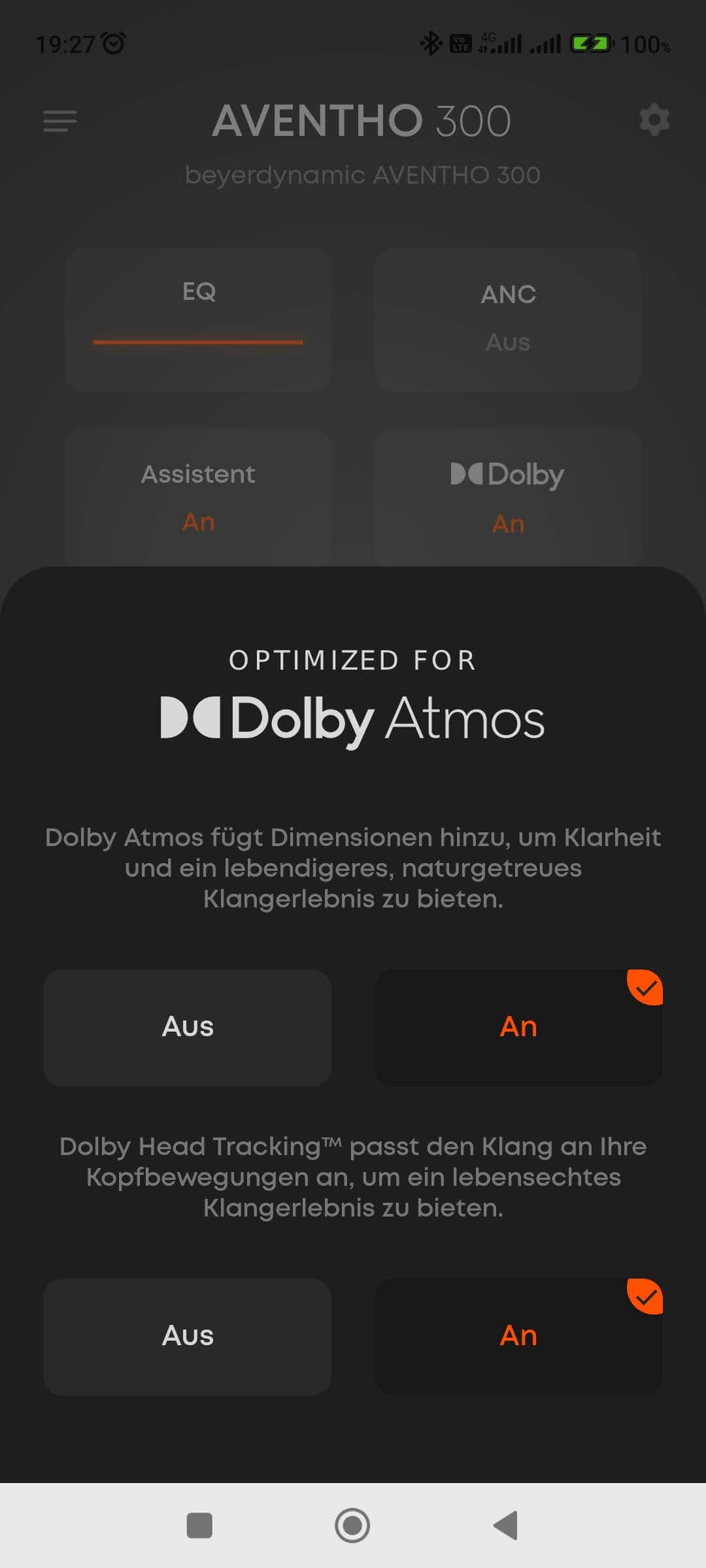Image resolution: width=706 pixels, height=1568 pixels.
Task: Open the EQ card
Action: 198,319
